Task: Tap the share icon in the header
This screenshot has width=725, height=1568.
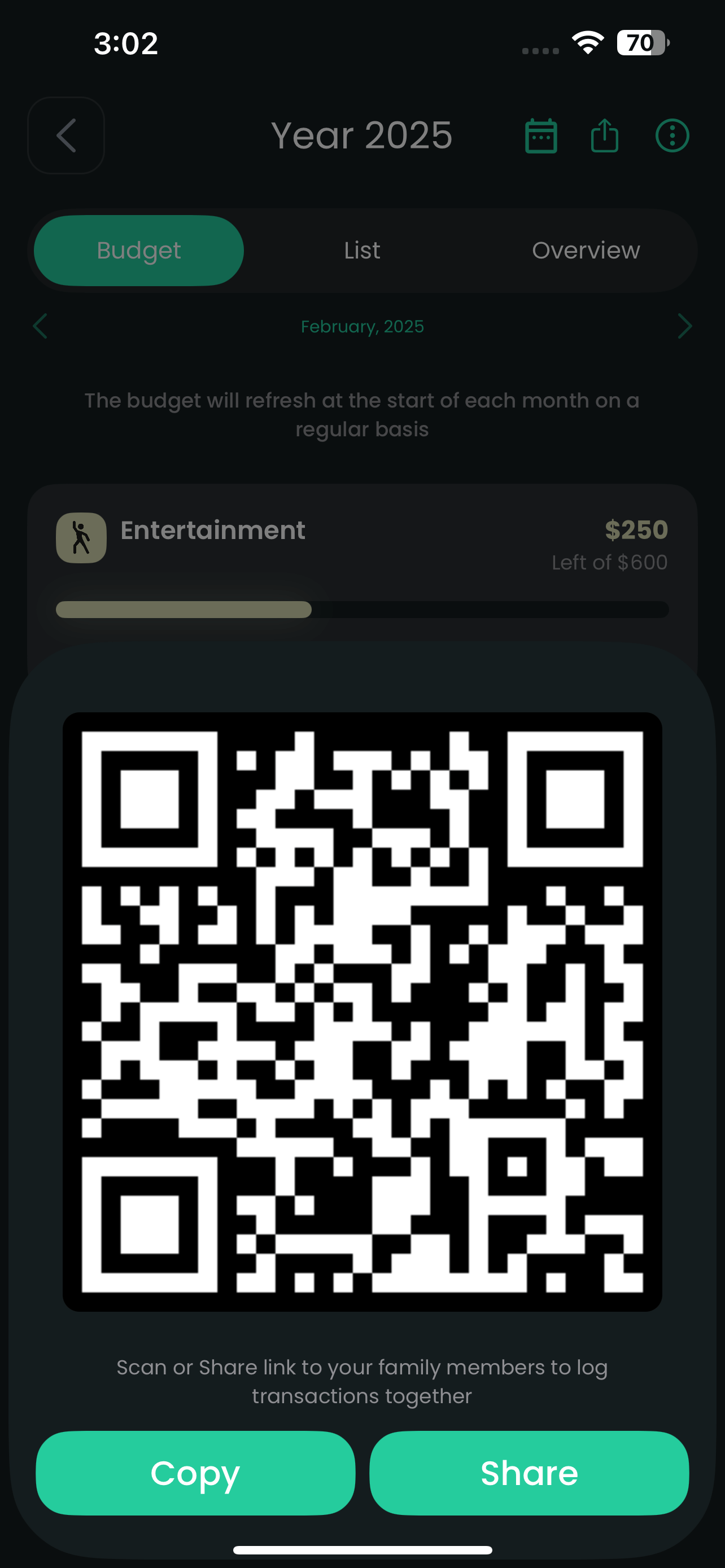Action: (605, 135)
